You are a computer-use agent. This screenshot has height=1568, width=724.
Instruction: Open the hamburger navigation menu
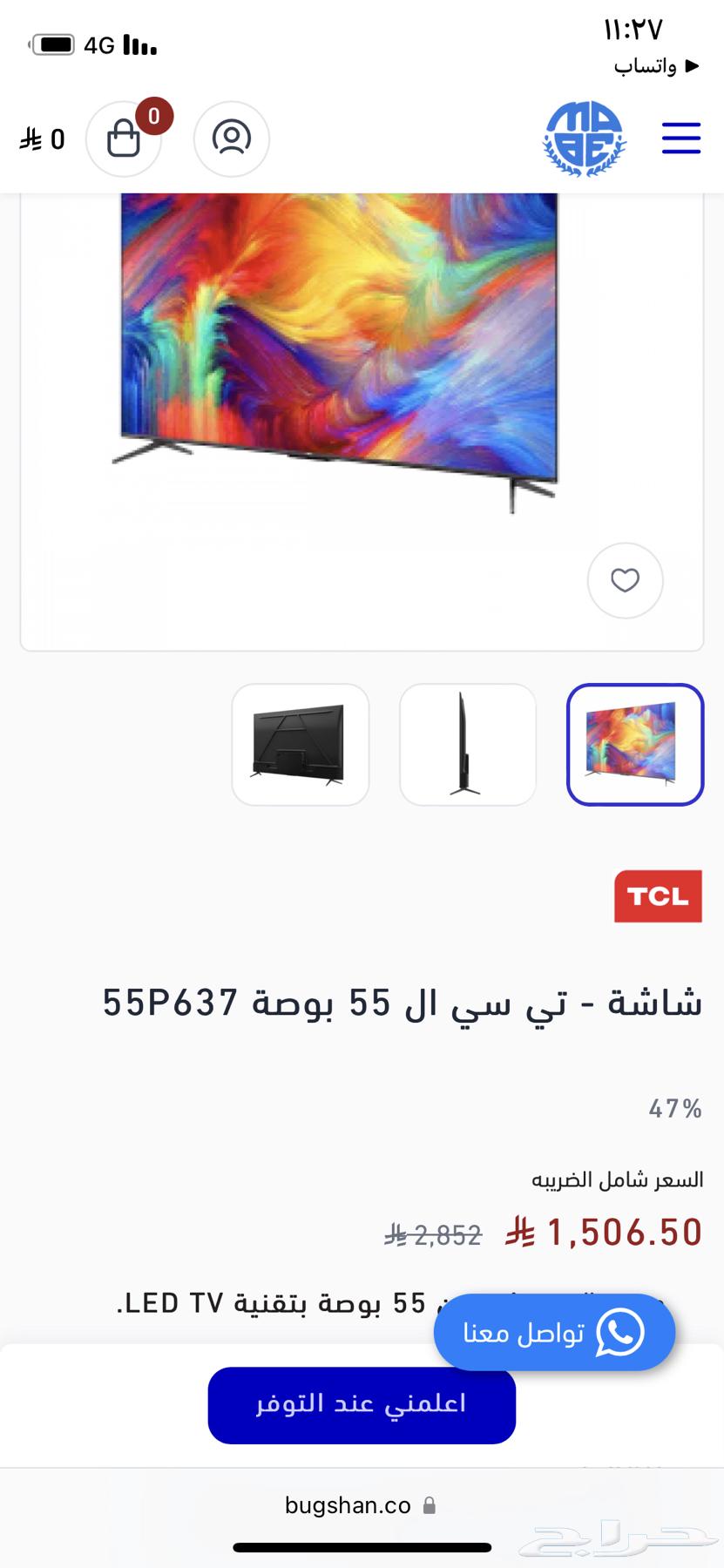pos(681,138)
